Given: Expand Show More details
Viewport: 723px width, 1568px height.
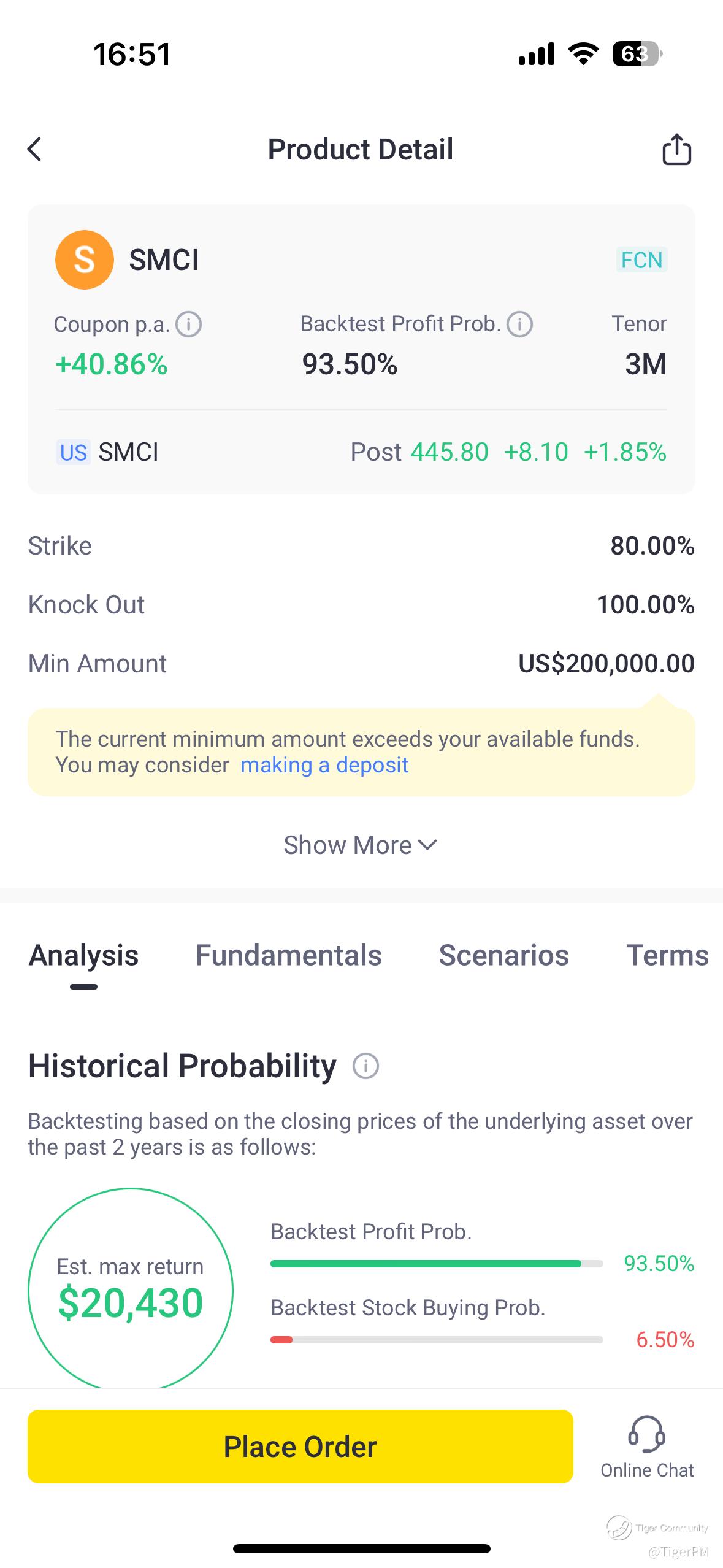Looking at the screenshot, I should 361,845.
